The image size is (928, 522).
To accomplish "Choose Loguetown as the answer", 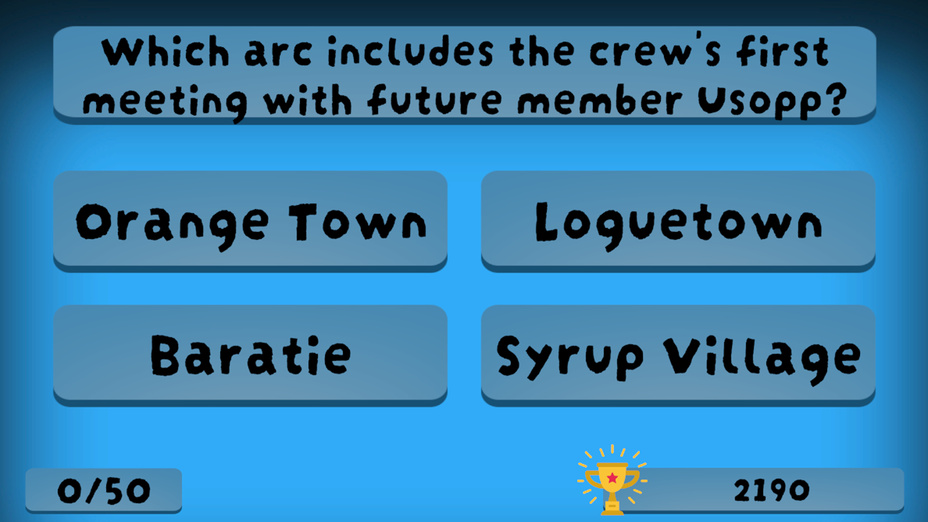I will (x=678, y=220).
